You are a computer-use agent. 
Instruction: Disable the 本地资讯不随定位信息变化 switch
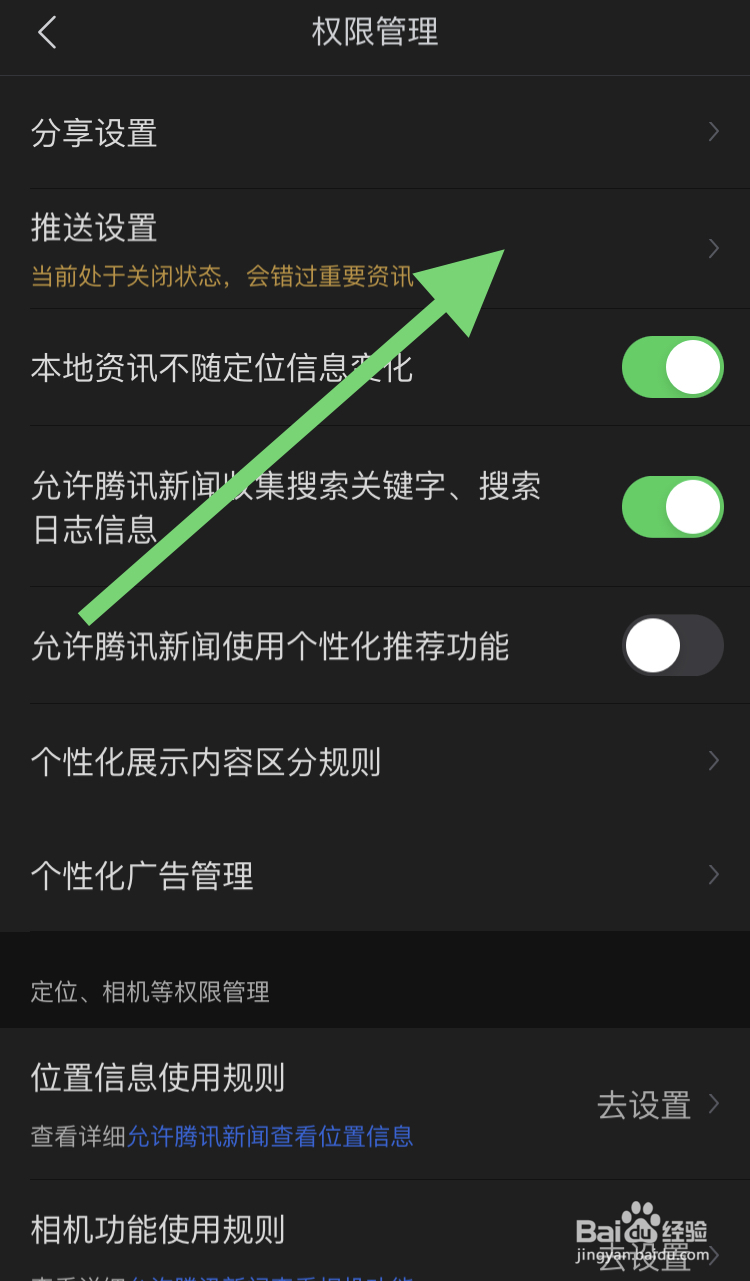click(672, 367)
